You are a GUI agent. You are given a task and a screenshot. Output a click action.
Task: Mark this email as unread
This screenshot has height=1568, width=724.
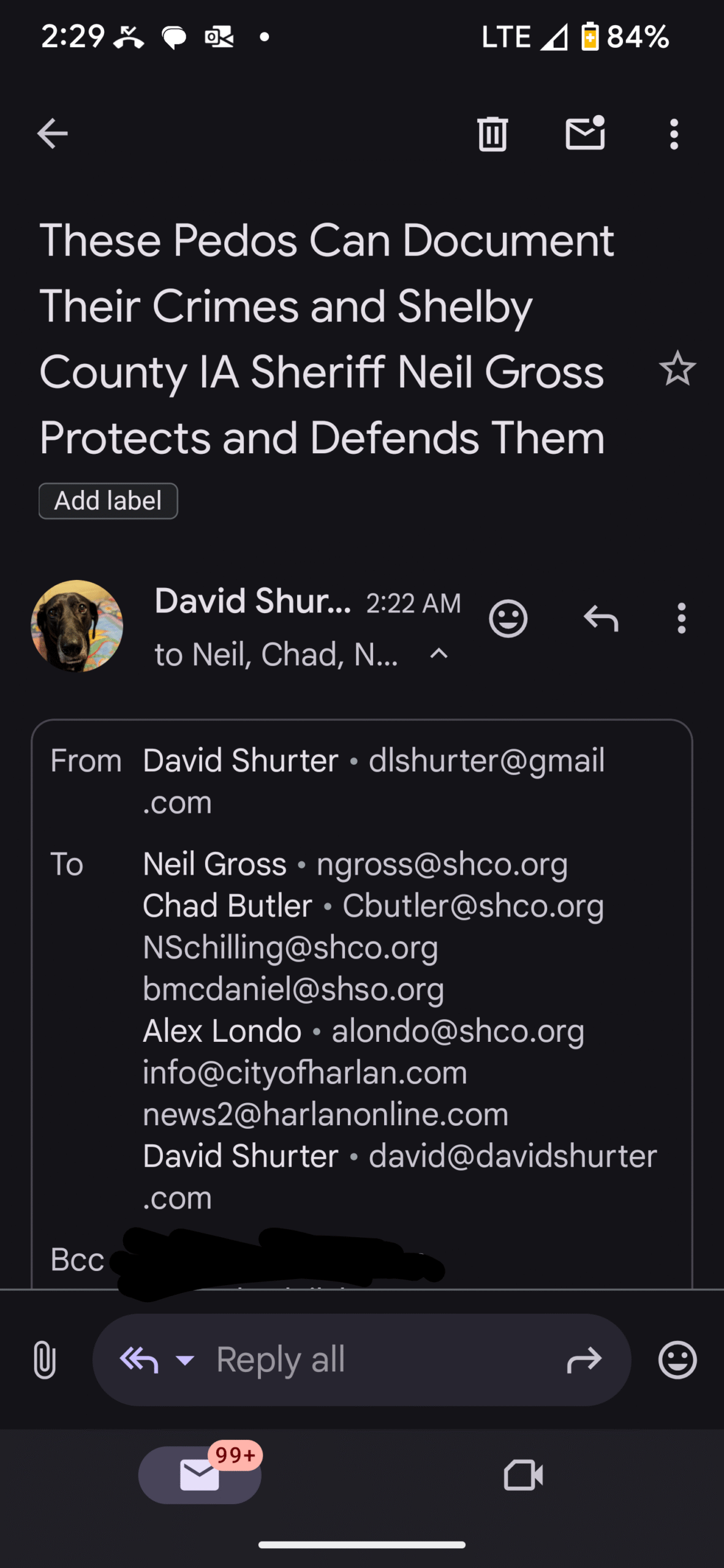click(585, 133)
